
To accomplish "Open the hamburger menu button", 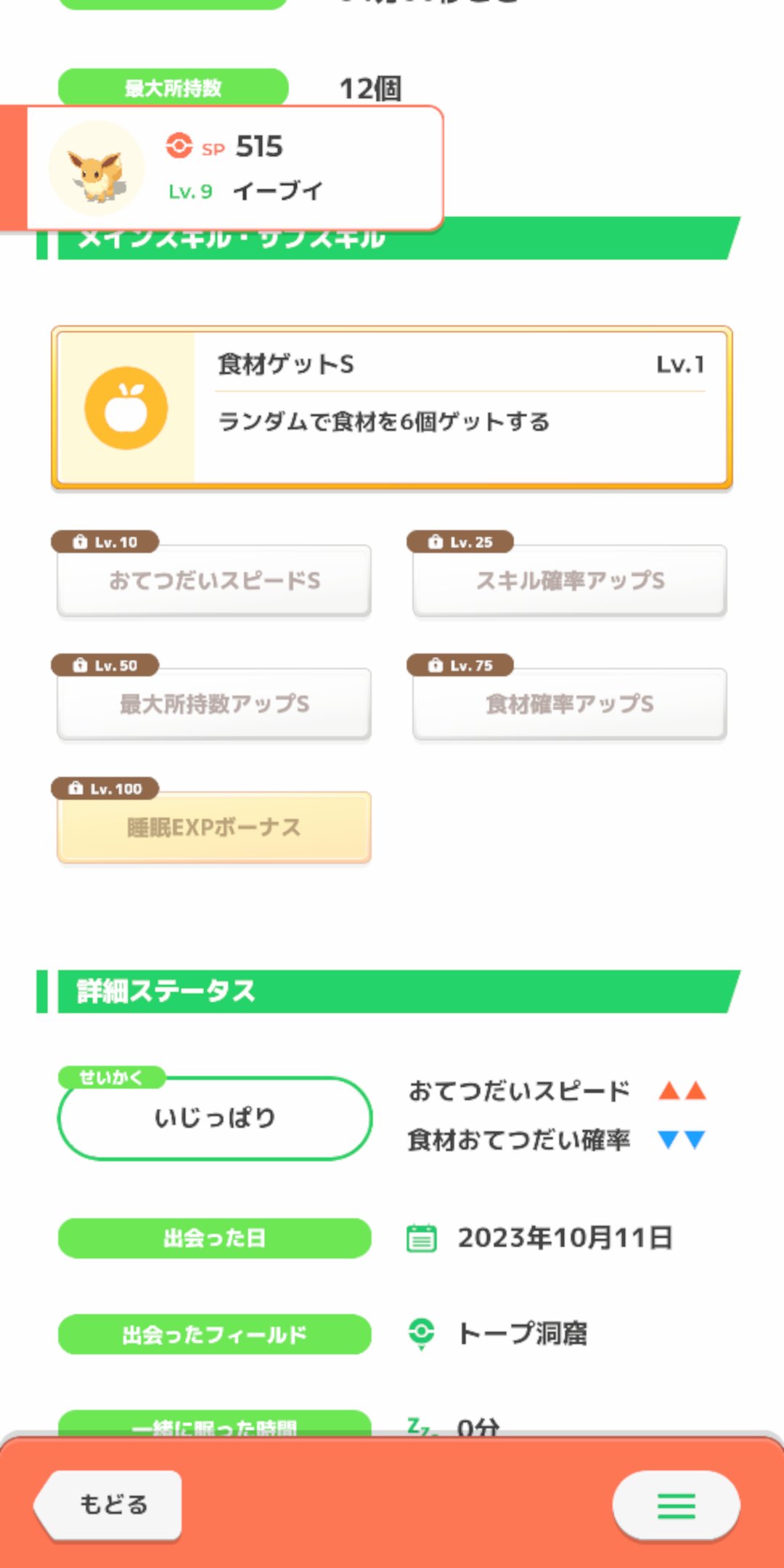I will pyautogui.click(x=676, y=1506).
